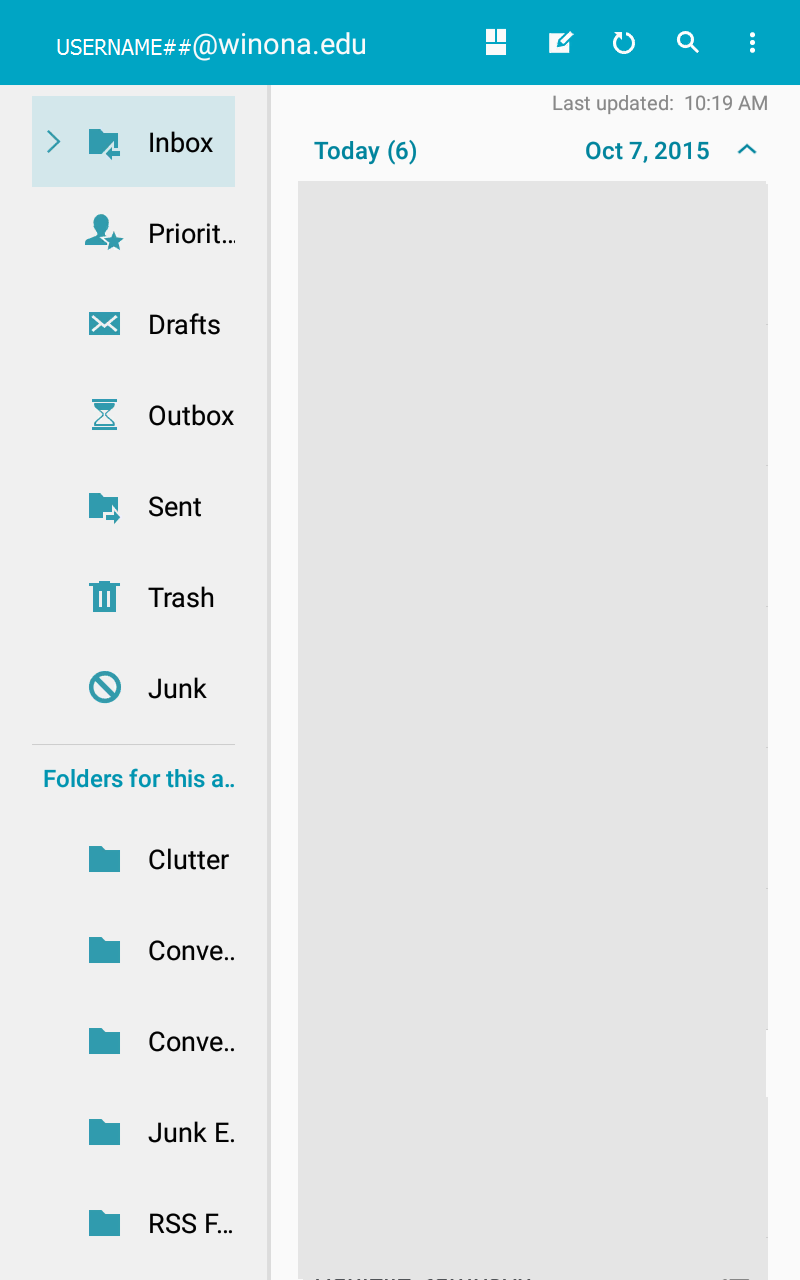The image size is (800, 1280).
Task: Search emails with the magnifier icon
Action: (x=687, y=42)
